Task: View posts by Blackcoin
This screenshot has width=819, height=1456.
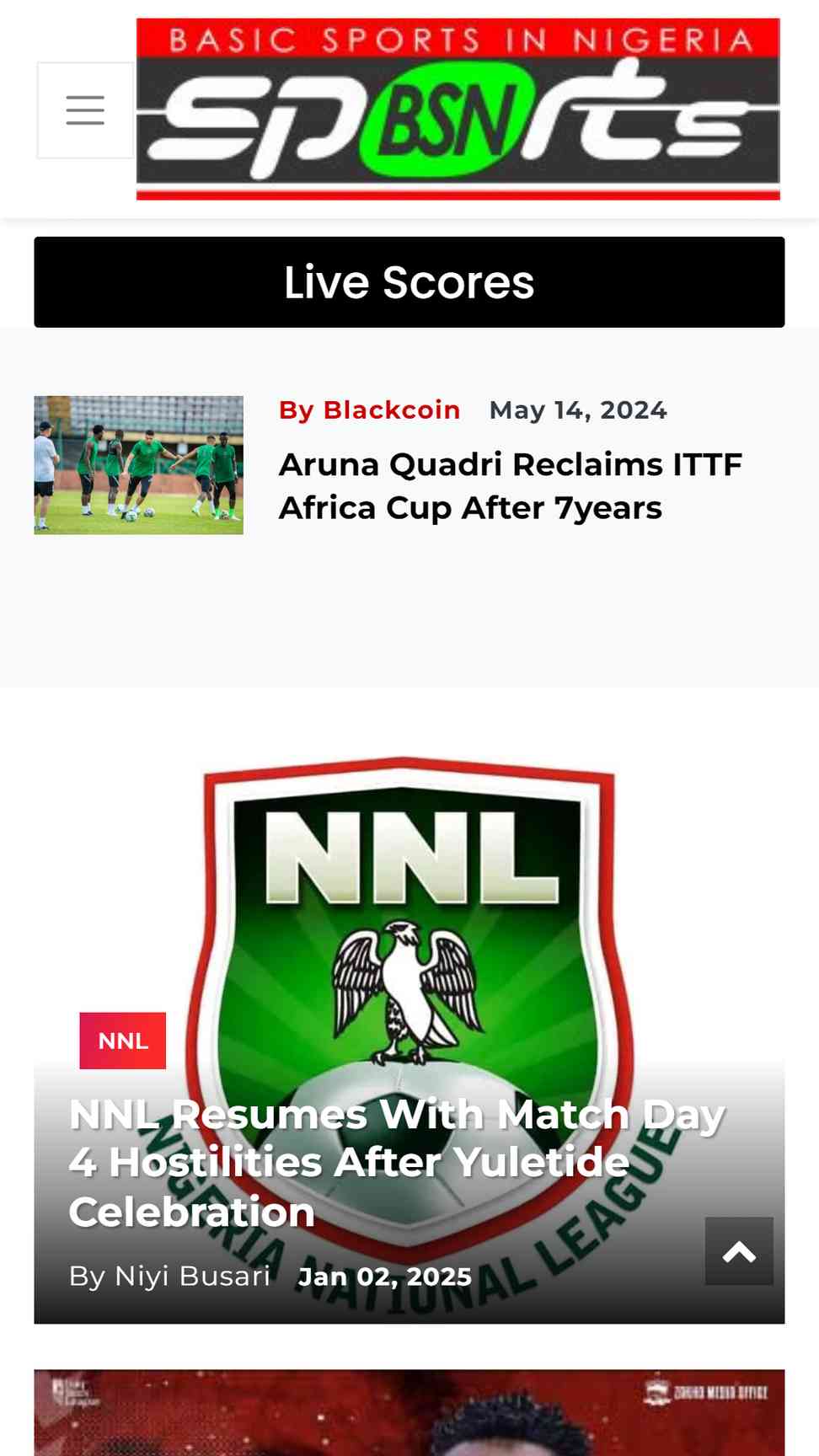Action: tap(370, 410)
